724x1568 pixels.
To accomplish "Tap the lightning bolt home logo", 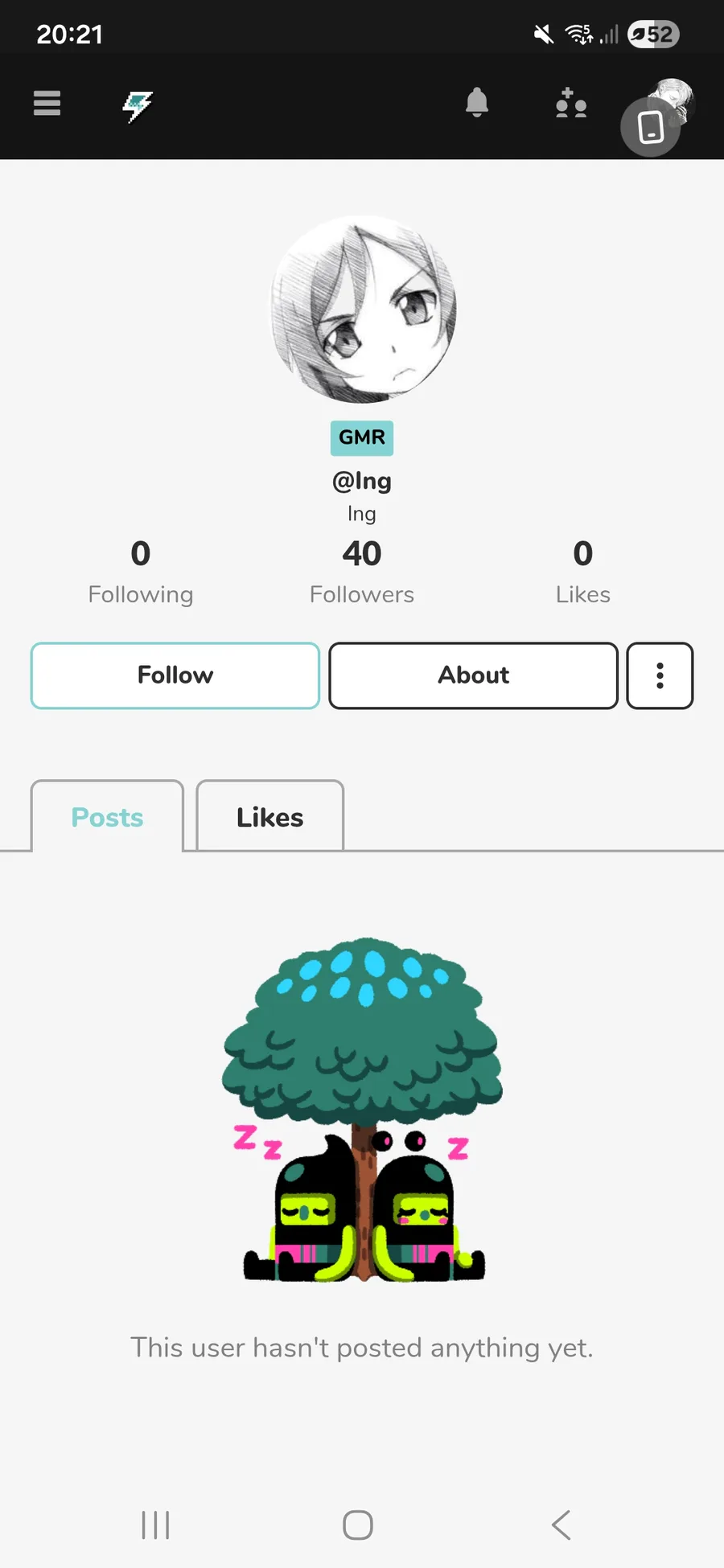I will pos(138,105).
